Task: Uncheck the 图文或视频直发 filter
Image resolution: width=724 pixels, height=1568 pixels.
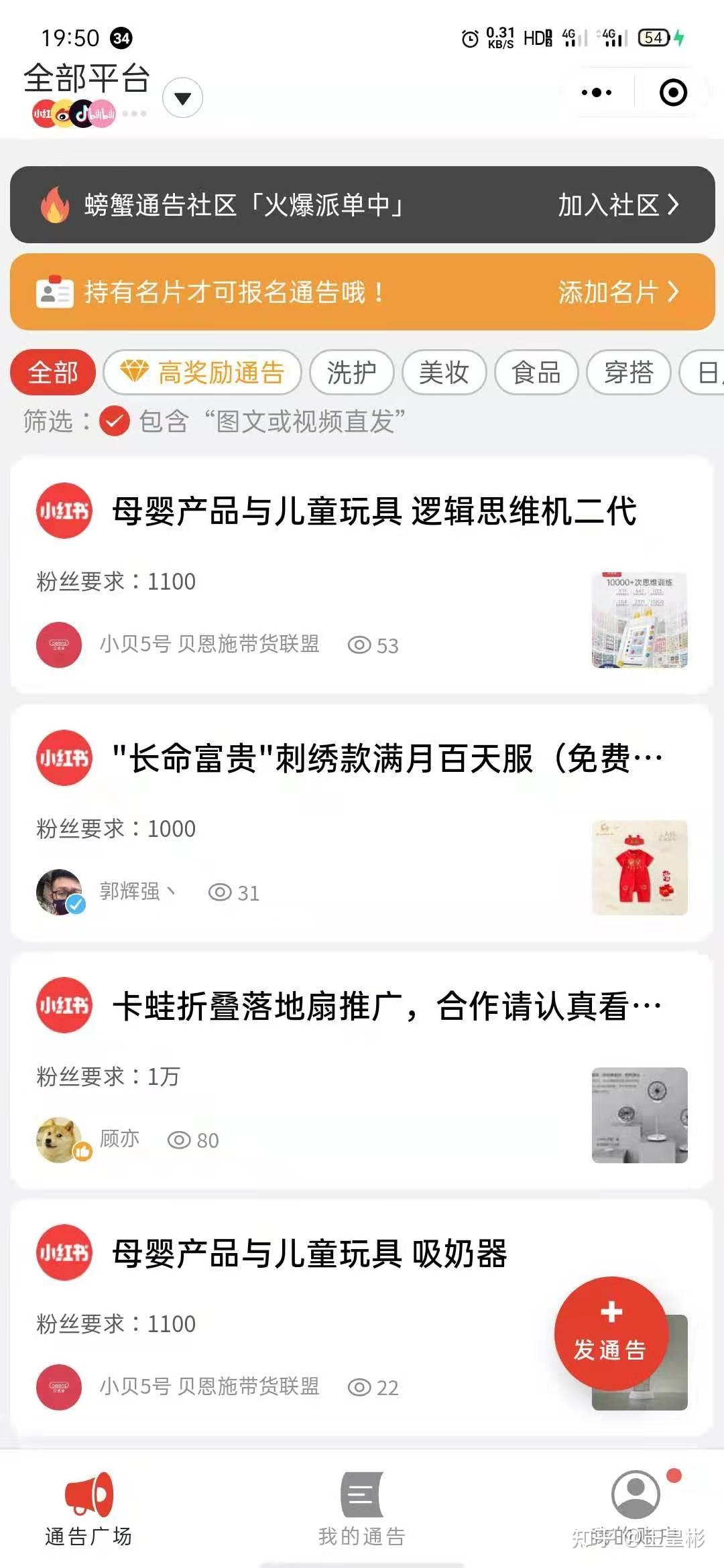Action: tap(115, 421)
